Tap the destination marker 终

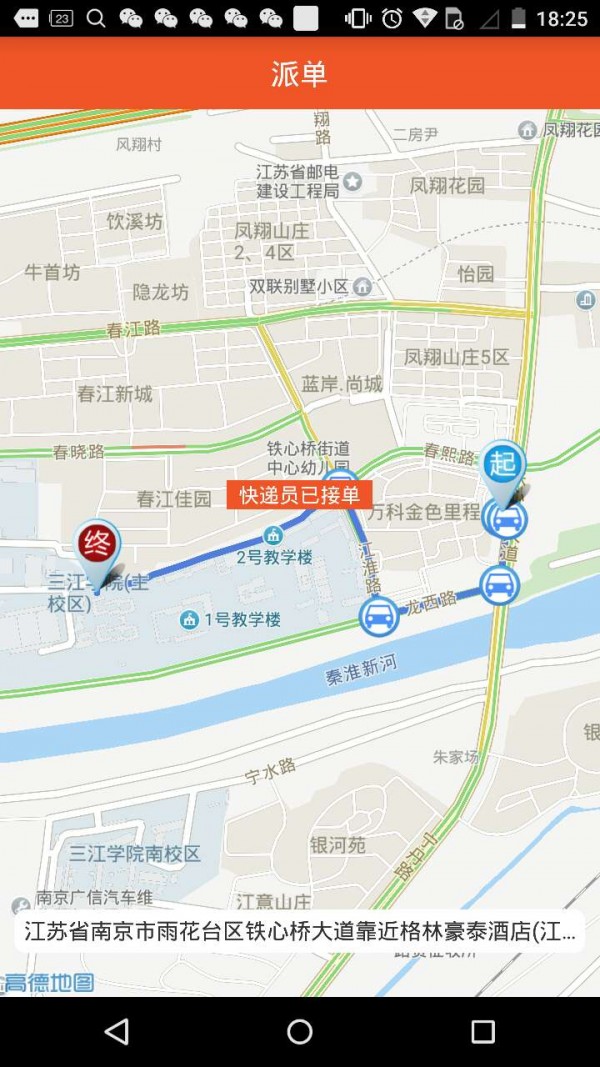tap(97, 545)
